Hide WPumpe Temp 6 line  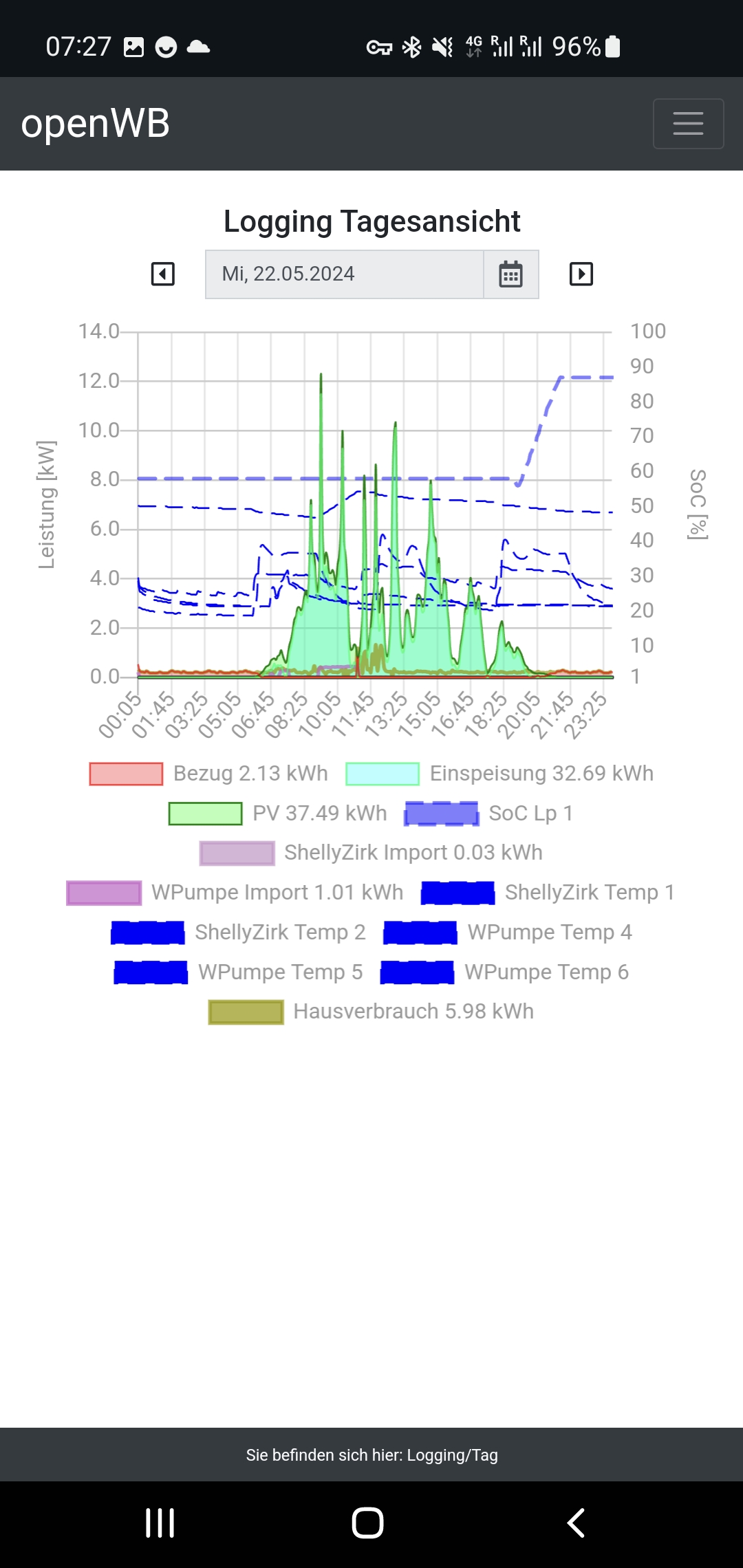click(505, 972)
